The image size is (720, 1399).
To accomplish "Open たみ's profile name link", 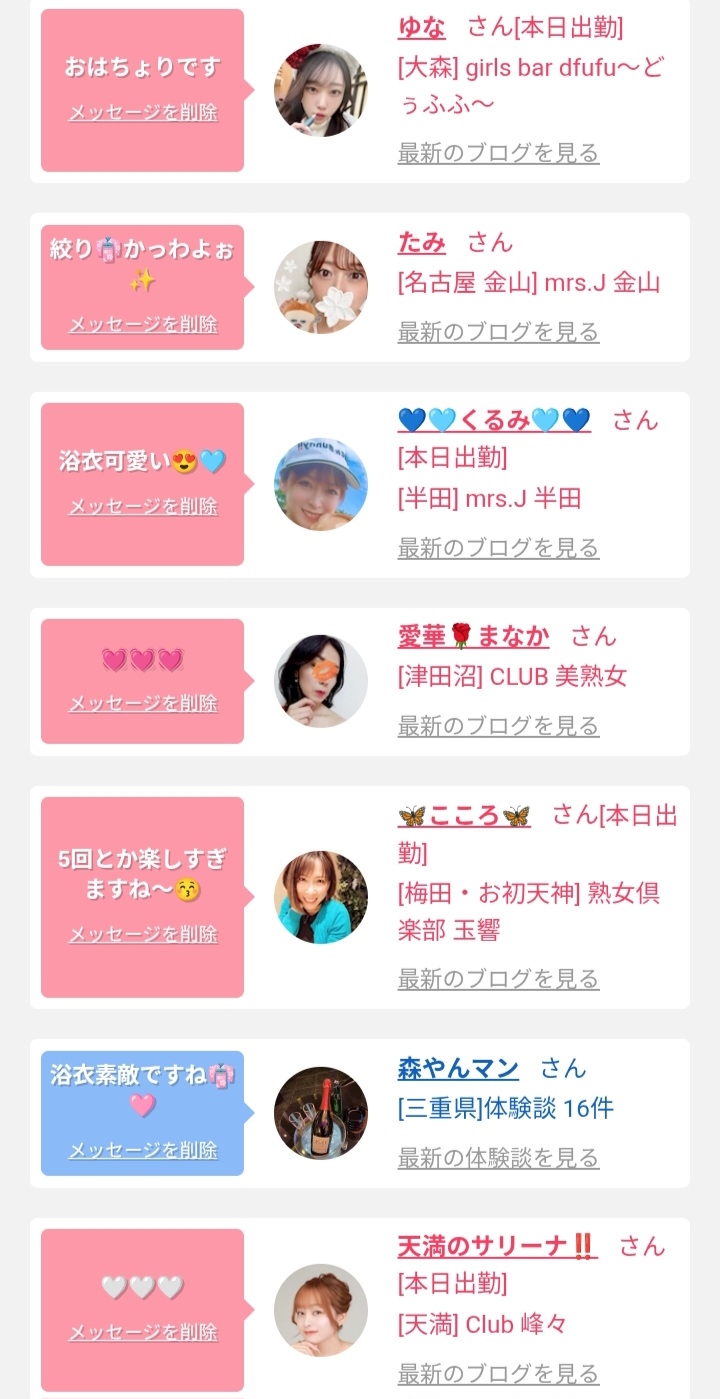I will click(422, 242).
